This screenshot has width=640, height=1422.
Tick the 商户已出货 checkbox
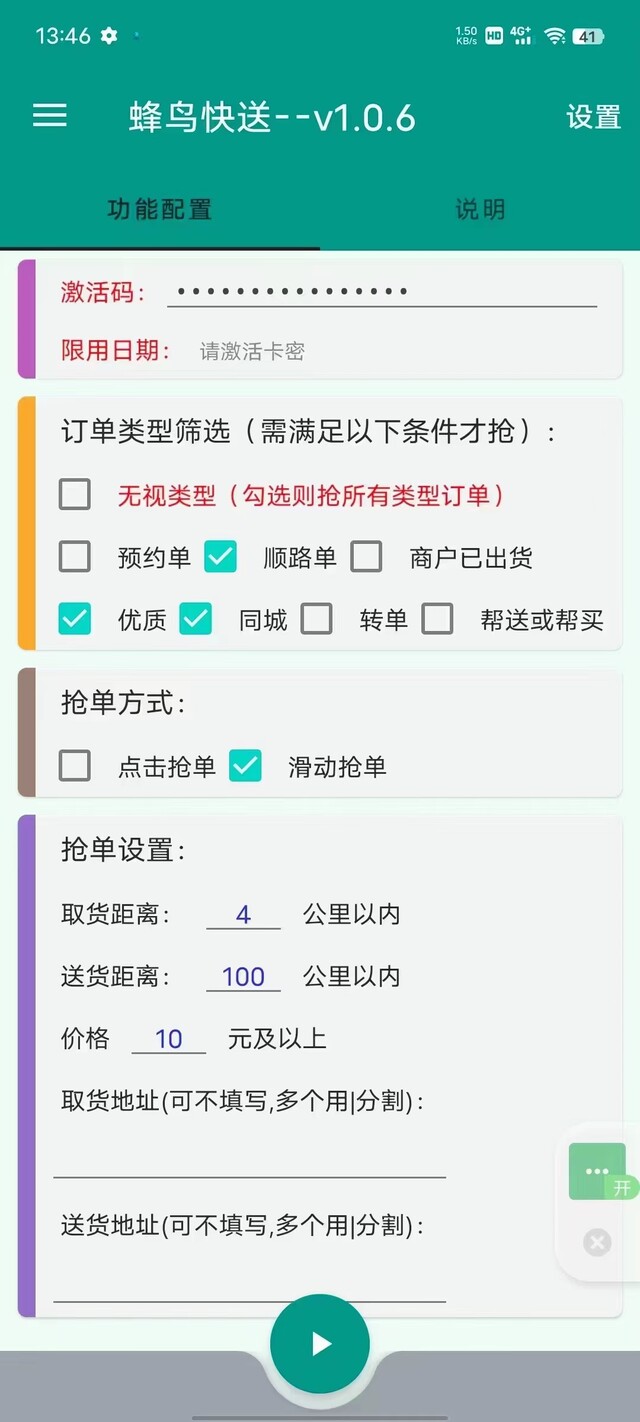coord(366,557)
